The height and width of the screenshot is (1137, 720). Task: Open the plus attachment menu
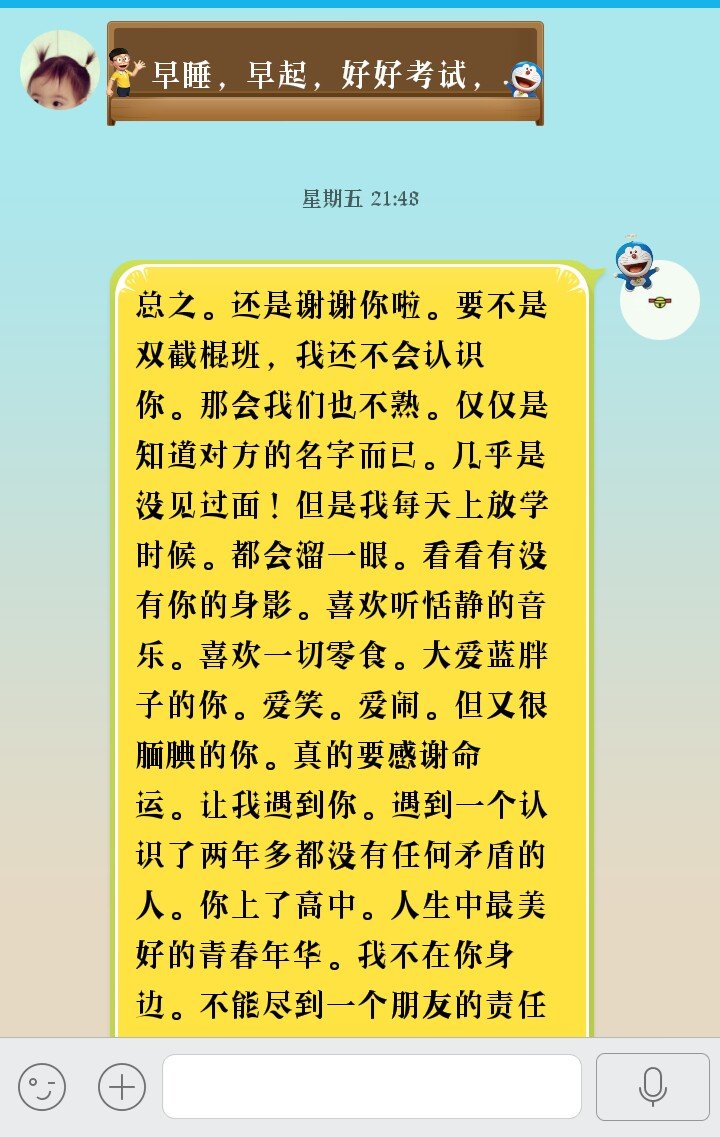pyautogui.click(x=122, y=1087)
